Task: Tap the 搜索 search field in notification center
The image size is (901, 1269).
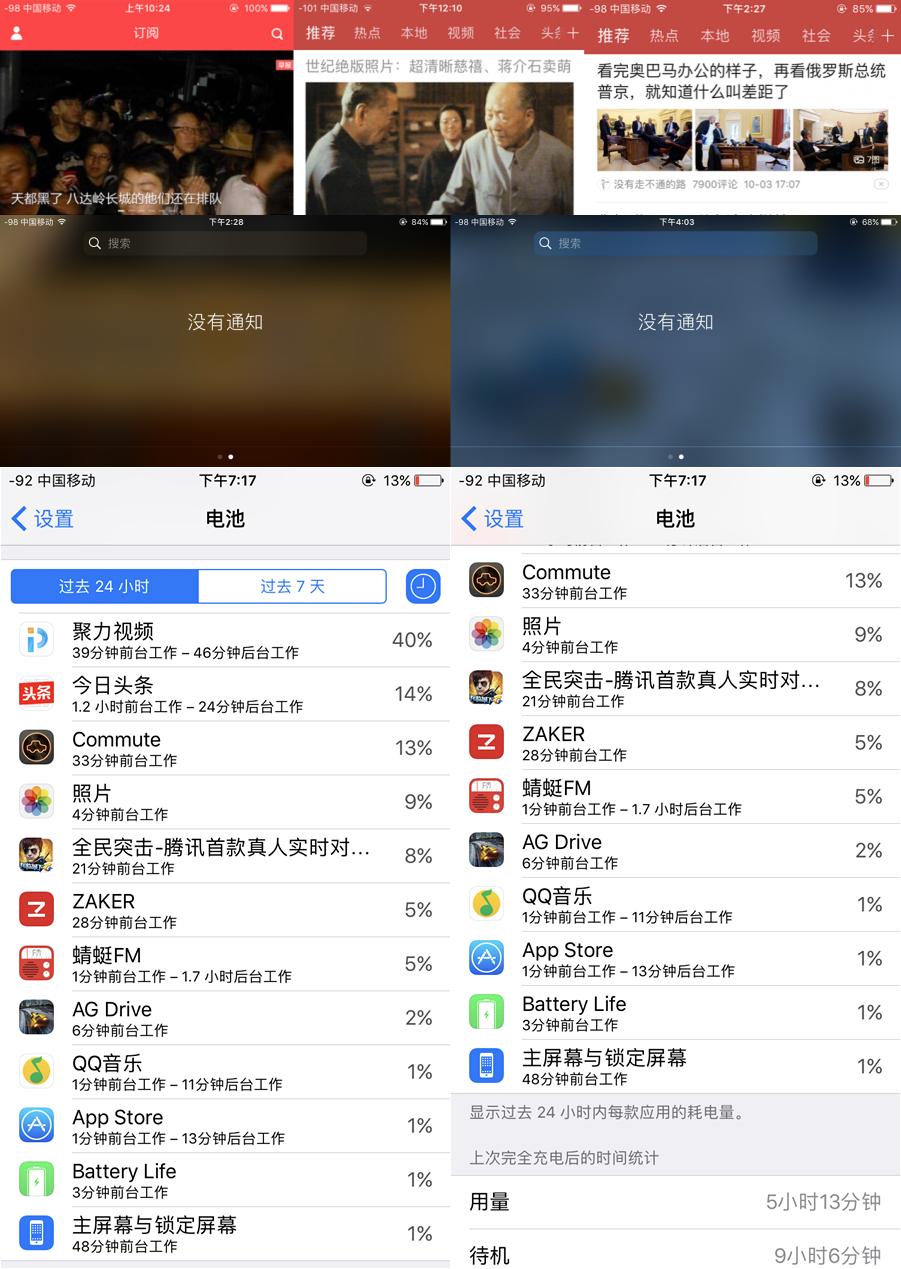Action: coord(225,243)
